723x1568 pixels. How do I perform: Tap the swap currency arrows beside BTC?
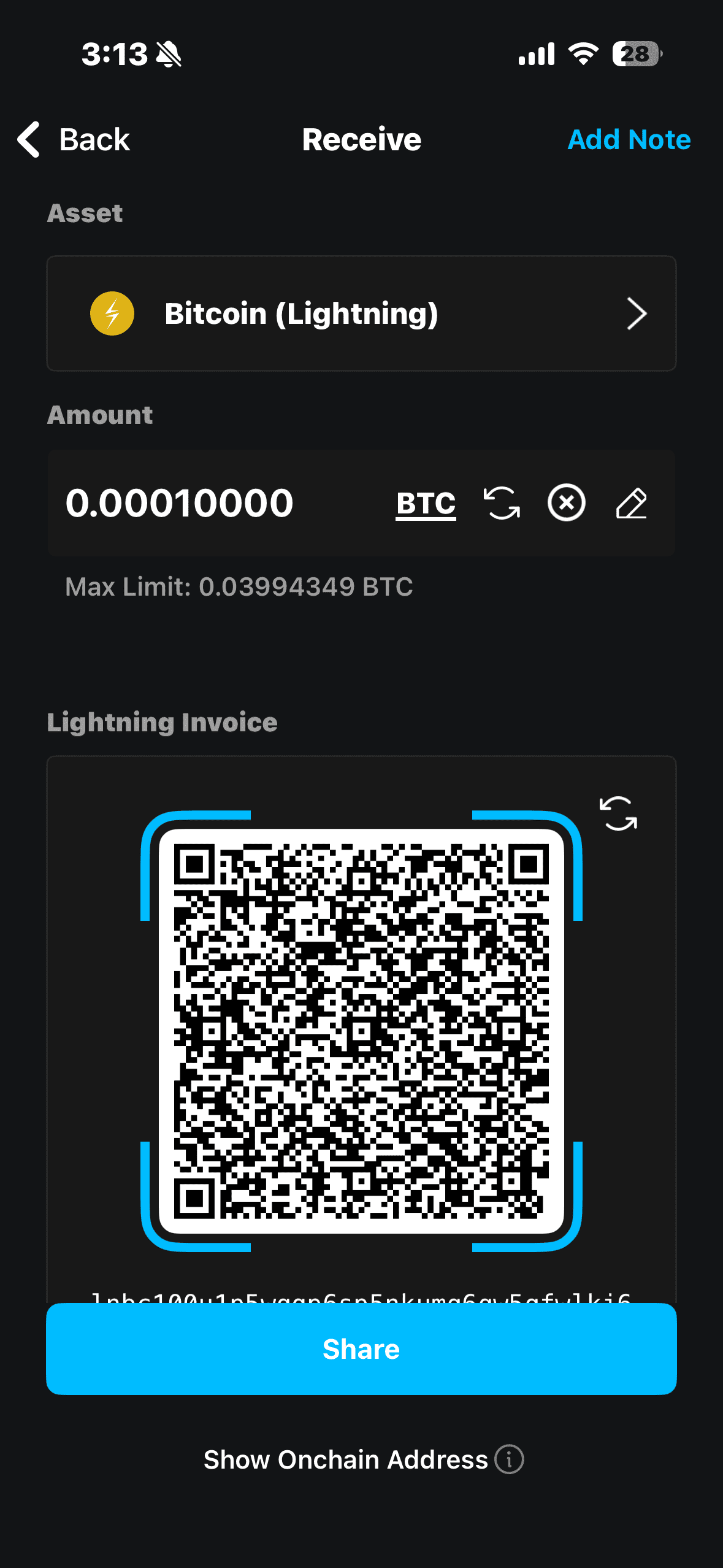(502, 503)
